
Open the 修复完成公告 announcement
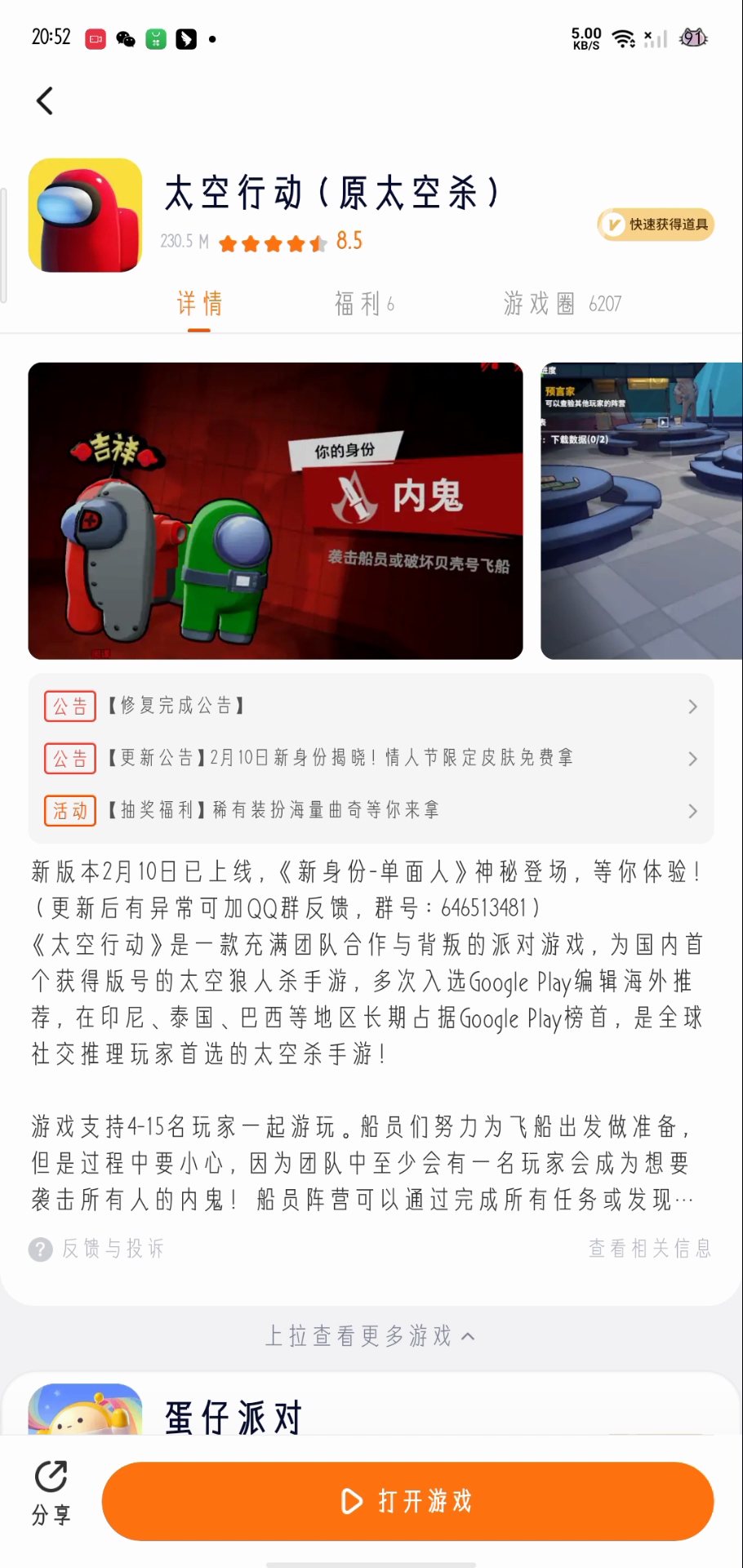coord(371,706)
